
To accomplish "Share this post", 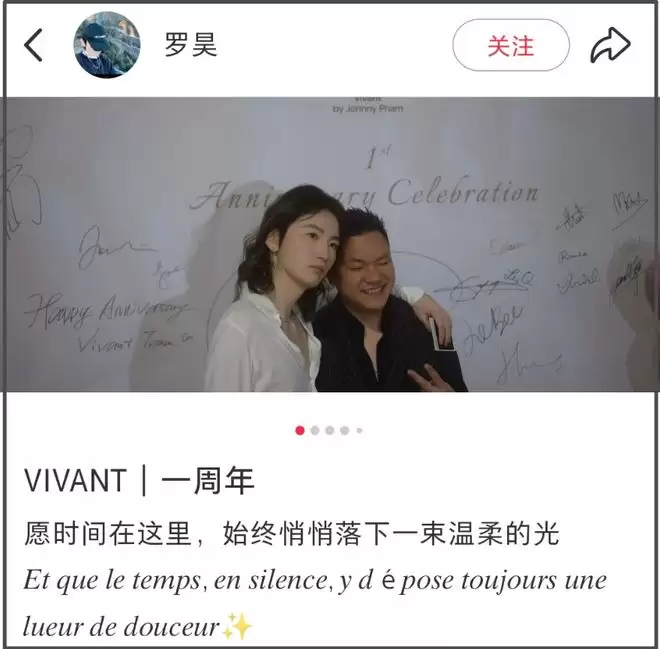I will click(610, 45).
